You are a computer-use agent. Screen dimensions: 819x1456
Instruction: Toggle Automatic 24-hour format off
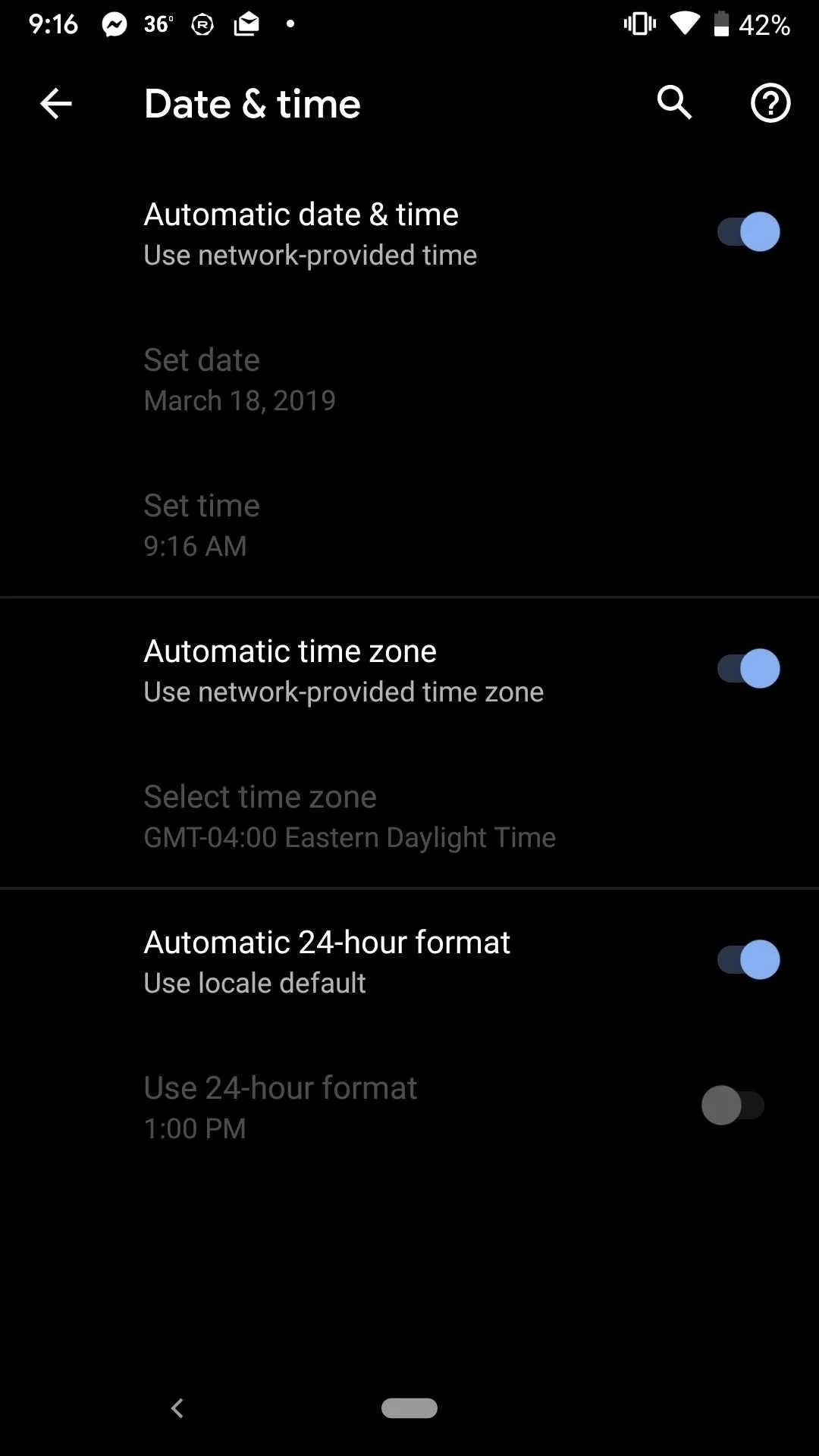(748, 960)
